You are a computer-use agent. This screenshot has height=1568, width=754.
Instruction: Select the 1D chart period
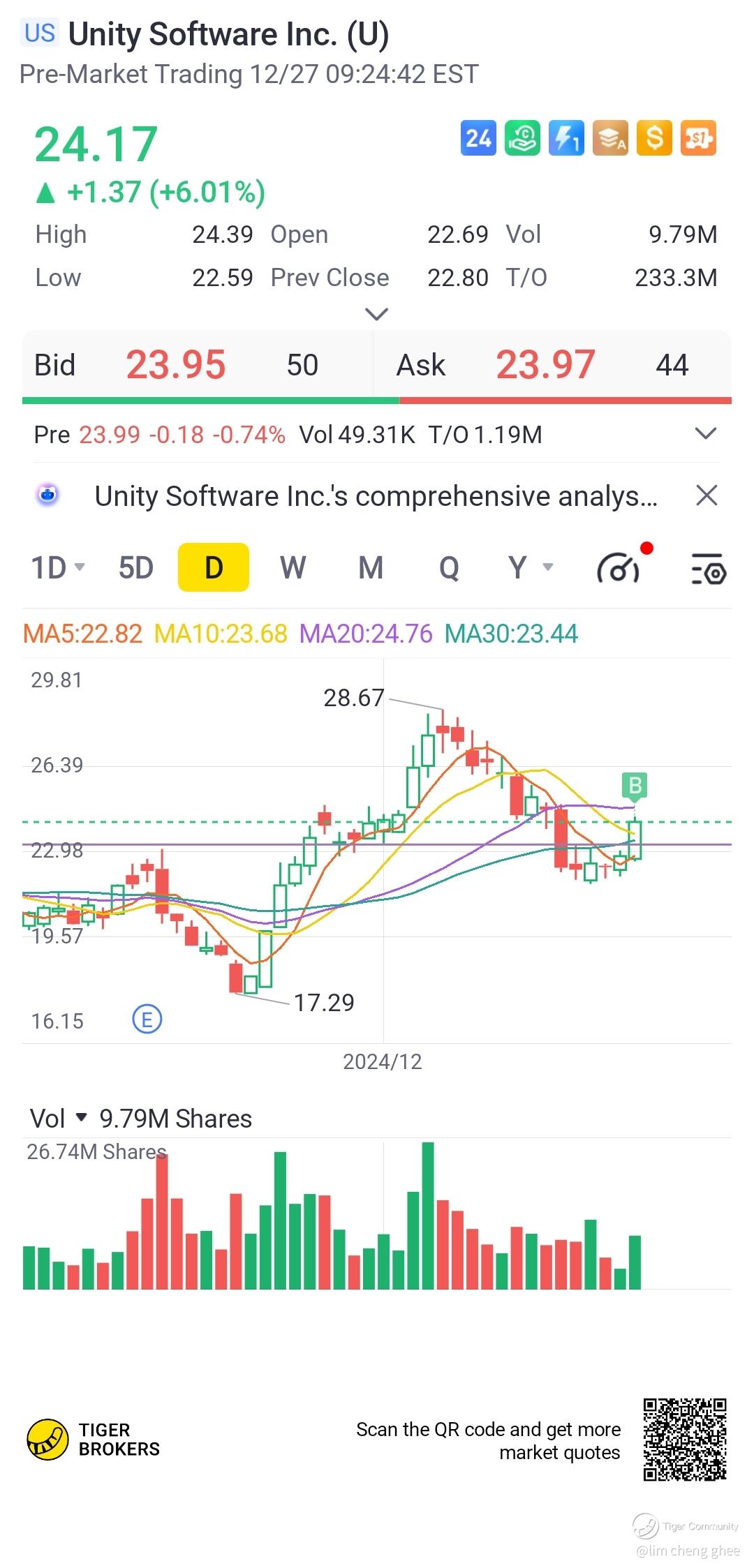[57, 567]
